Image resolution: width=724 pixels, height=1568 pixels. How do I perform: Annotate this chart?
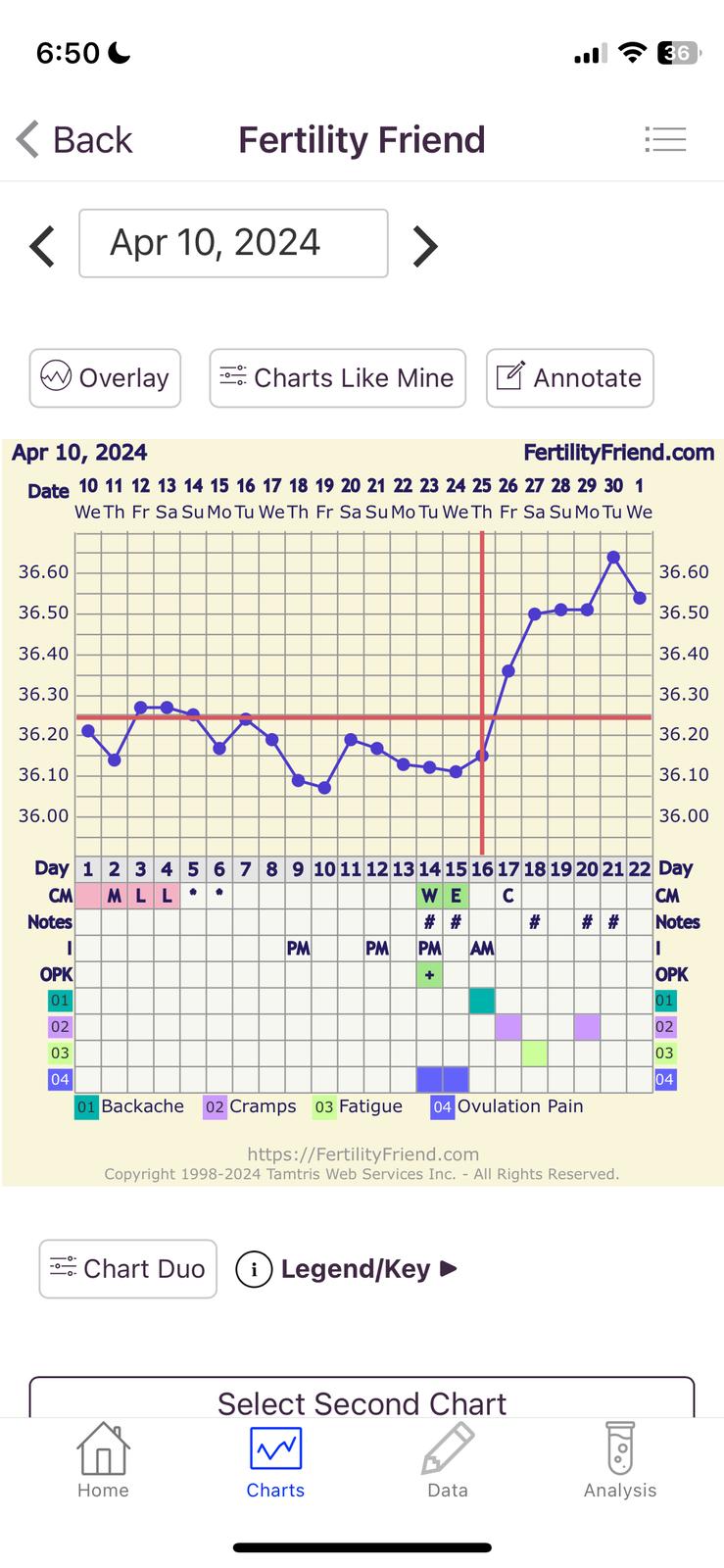pos(569,377)
